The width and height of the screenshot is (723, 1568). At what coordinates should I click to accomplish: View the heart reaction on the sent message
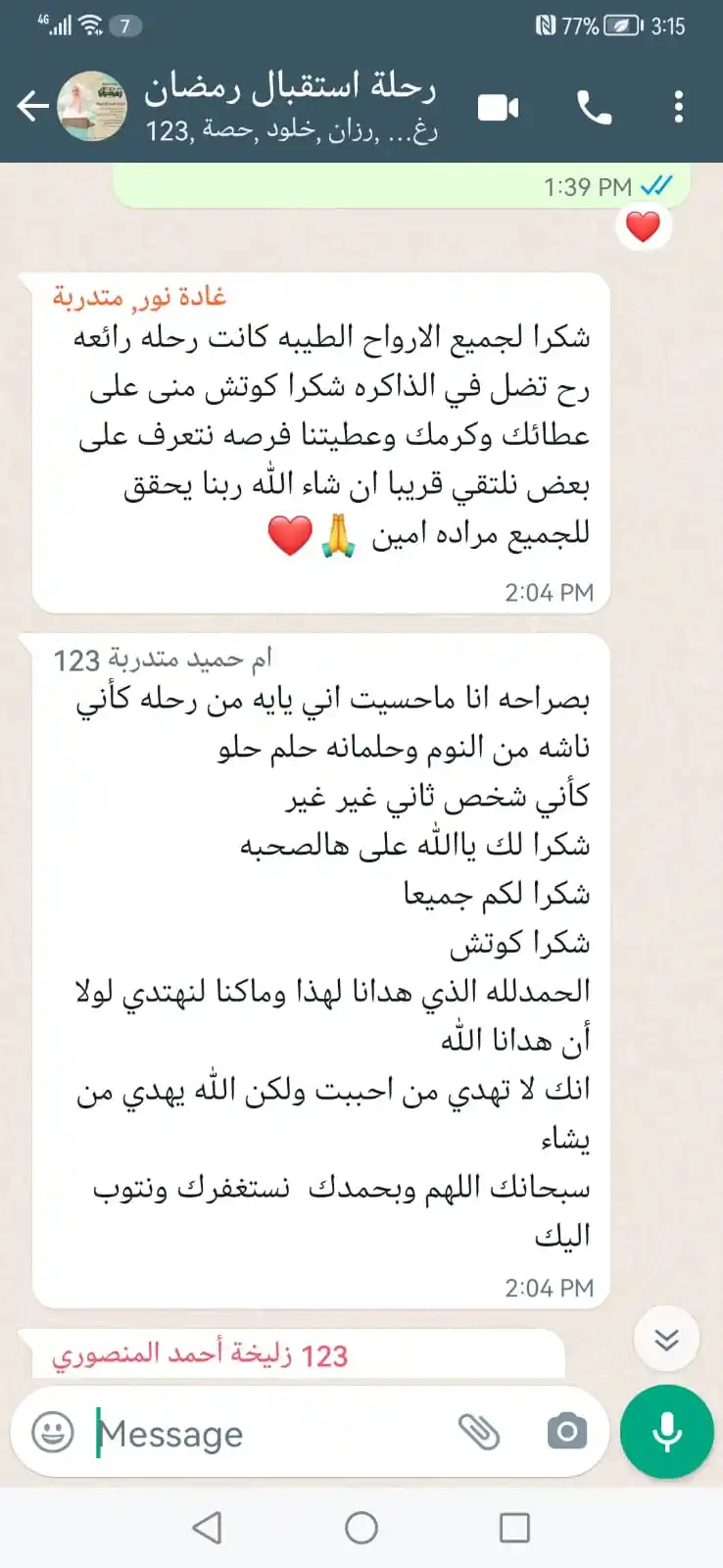coord(643,227)
